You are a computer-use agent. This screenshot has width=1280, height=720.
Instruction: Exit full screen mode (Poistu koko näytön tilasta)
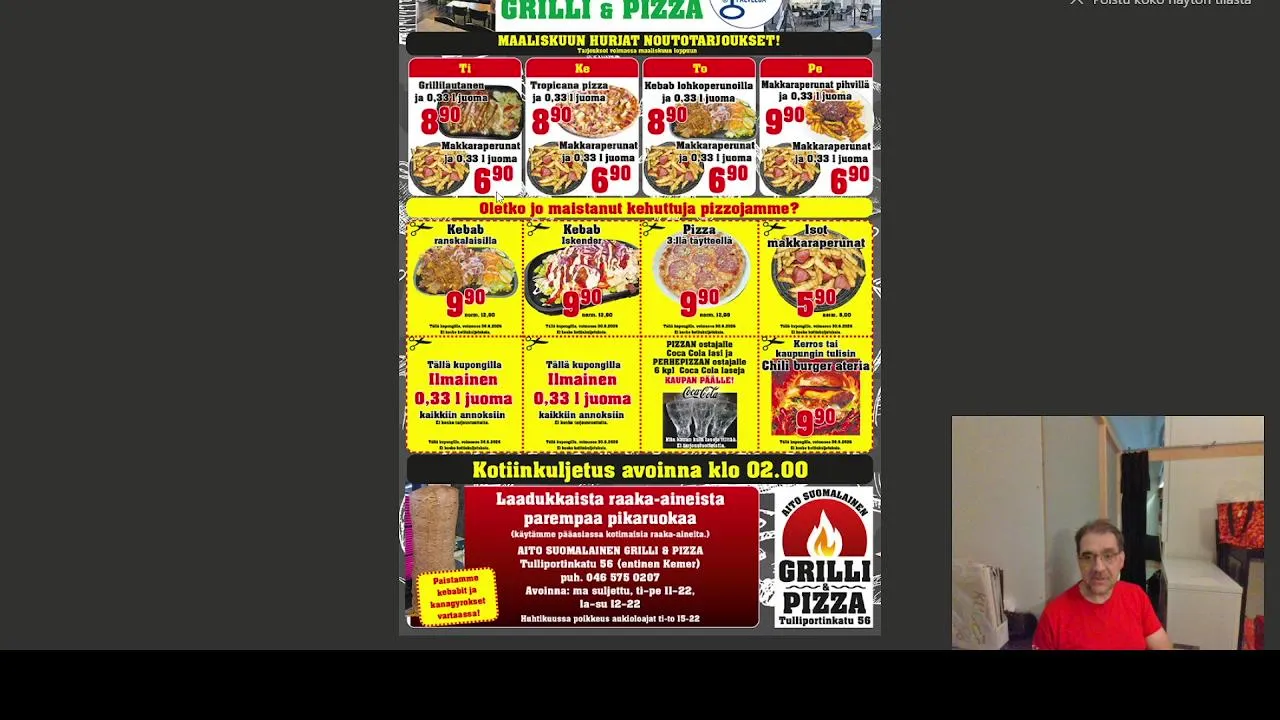(1160, 3)
